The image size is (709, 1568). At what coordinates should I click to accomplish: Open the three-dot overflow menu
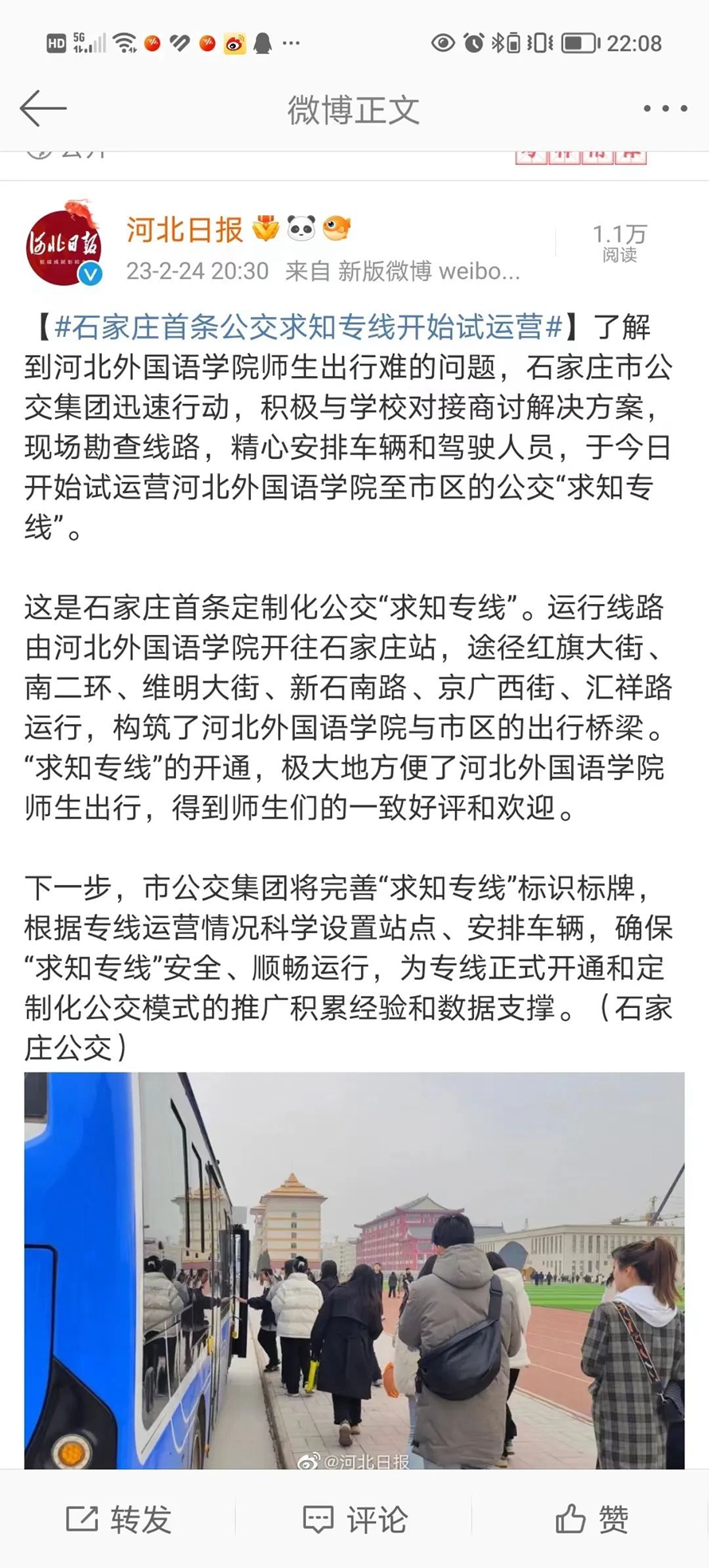click(x=665, y=108)
